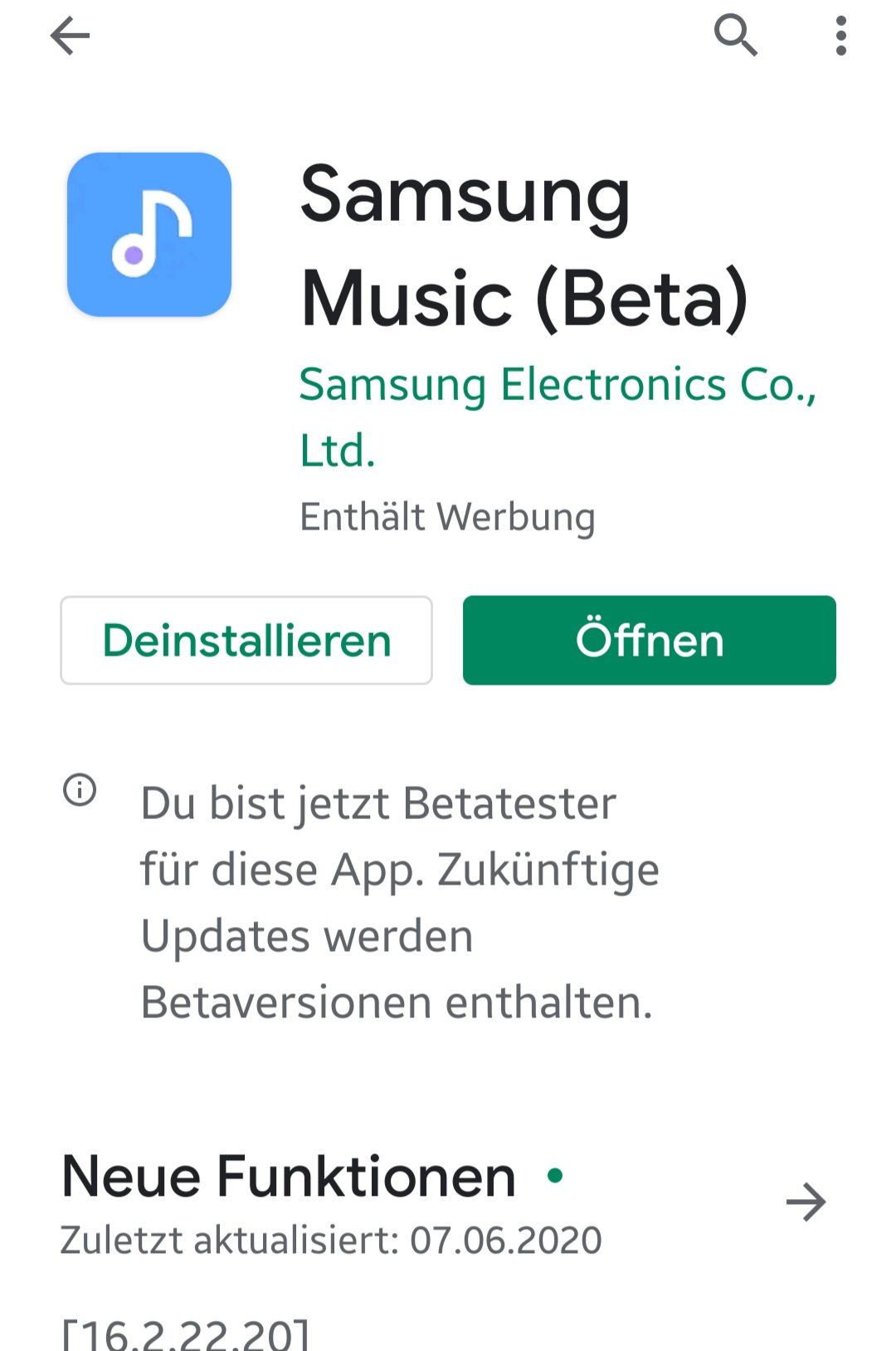
Task: Expand Neue Funktionen with the arrow
Action: coord(806,1202)
